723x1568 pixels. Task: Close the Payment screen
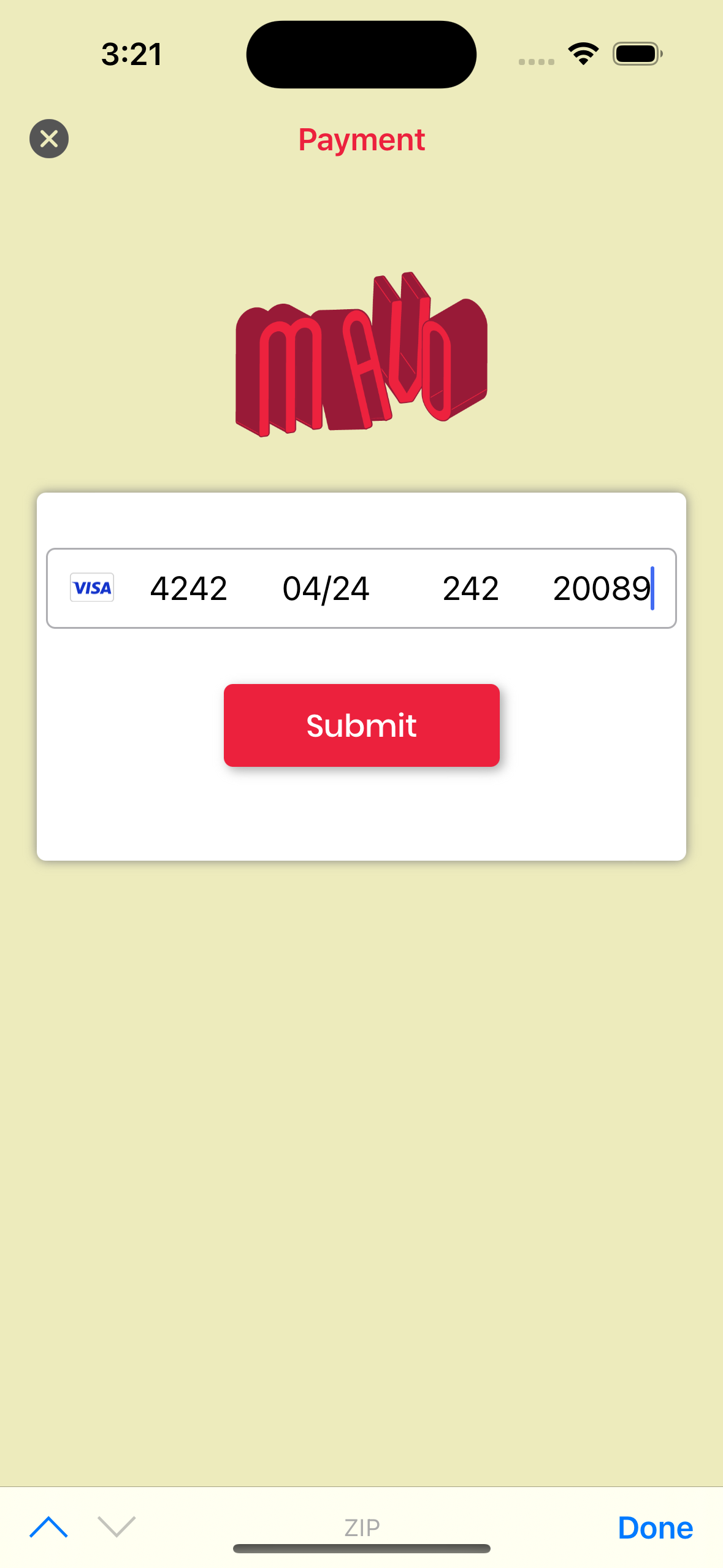pyautogui.click(x=49, y=139)
